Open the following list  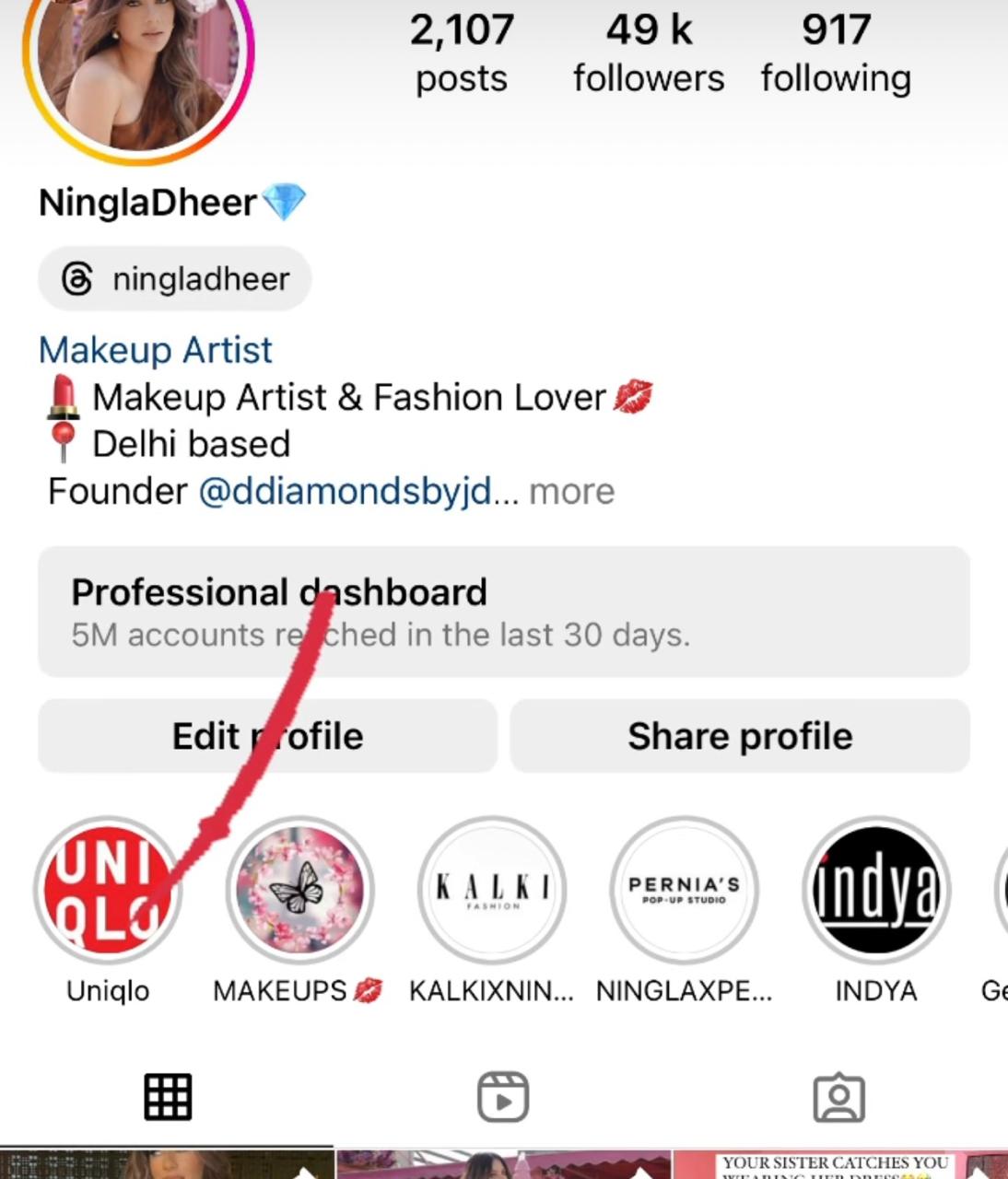pos(836,53)
